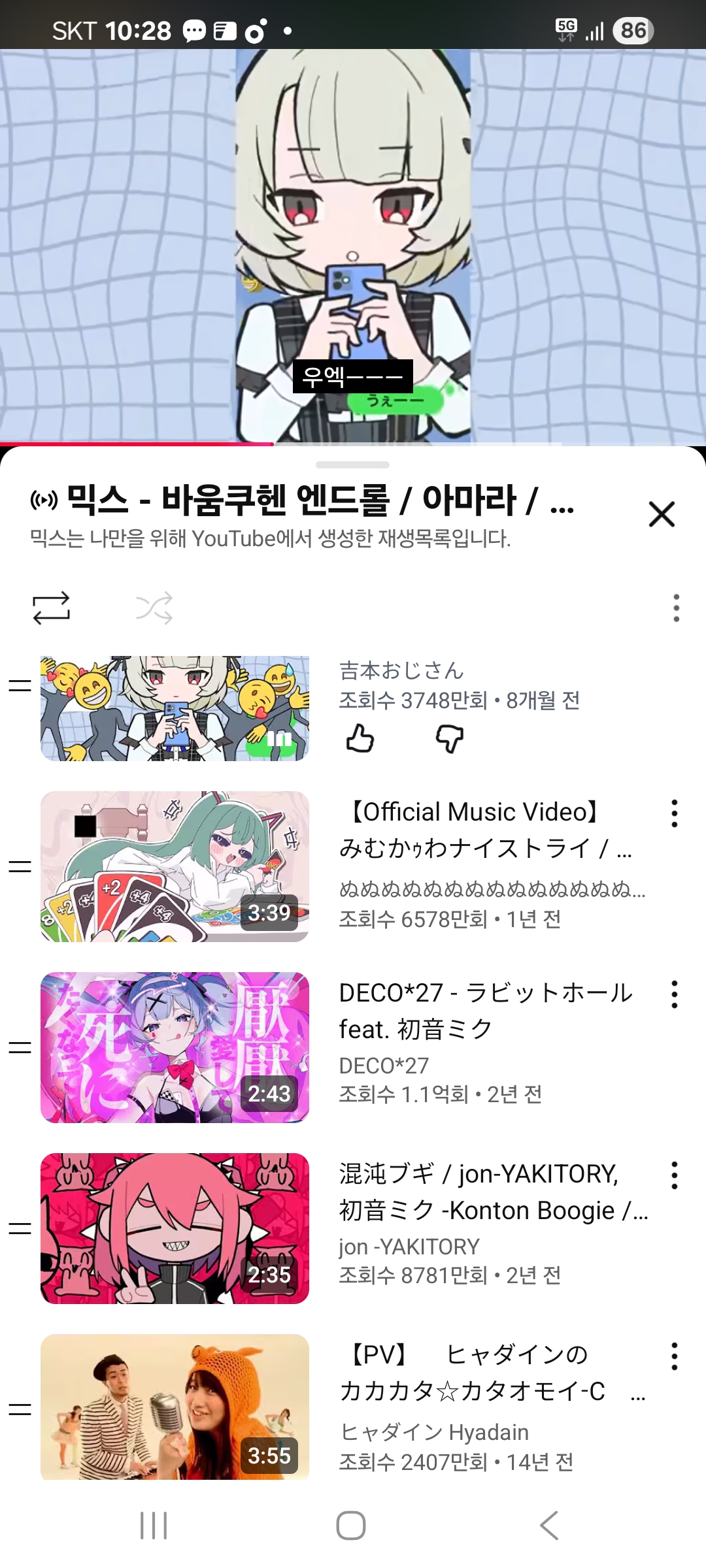The height and width of the screenshot is (1568, 706).
Task: Dislike the currently playing 吉本おじさん video
Action: [x=450, y=739]
